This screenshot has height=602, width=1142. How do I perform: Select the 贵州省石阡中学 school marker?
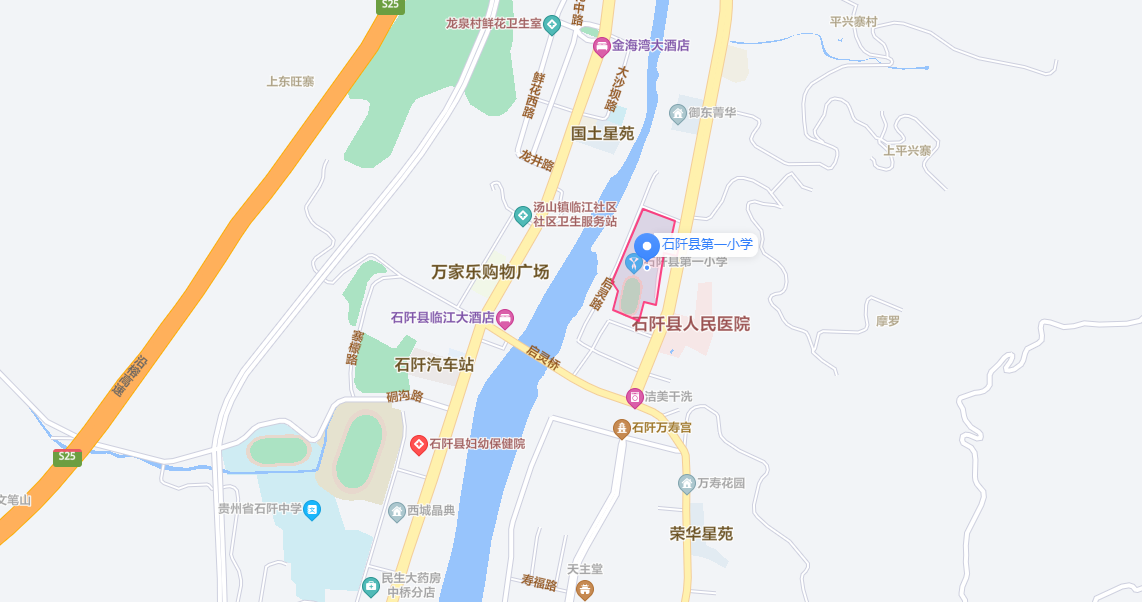click(x=312, y=510)
